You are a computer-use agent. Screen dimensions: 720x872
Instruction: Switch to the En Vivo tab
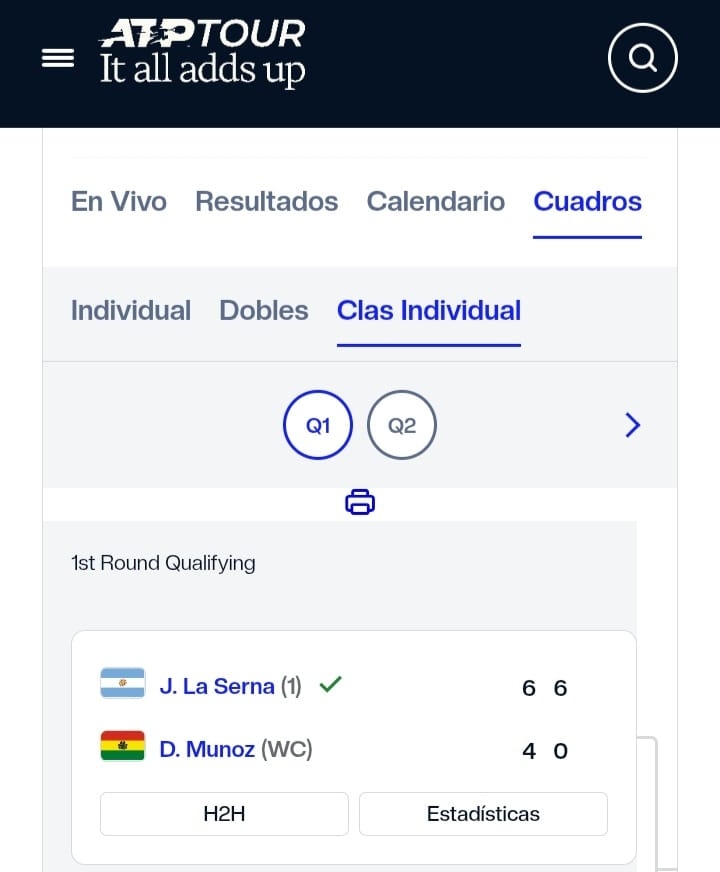[x=119, y=201]
